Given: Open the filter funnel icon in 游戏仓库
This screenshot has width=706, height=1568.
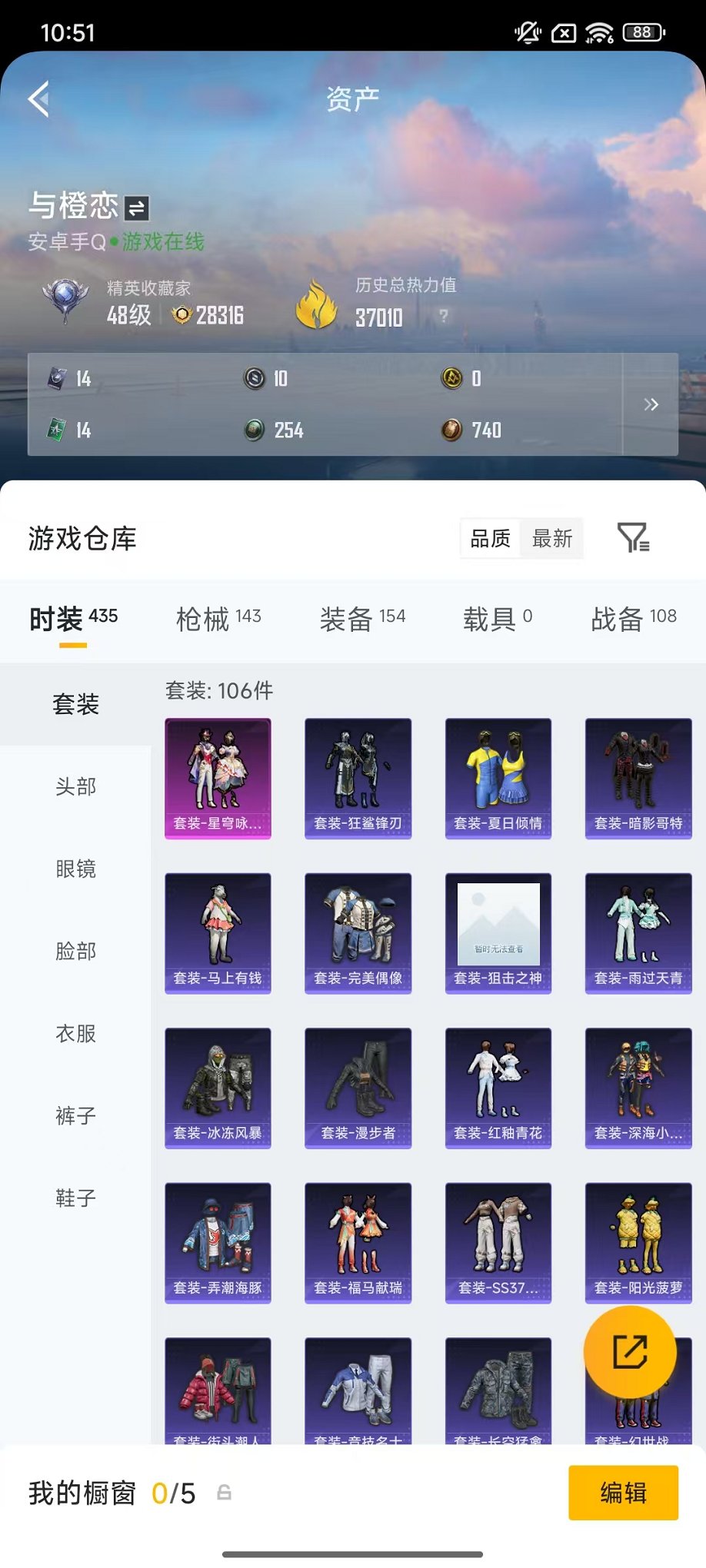Looking at the screenshot, I should (634, 539).
